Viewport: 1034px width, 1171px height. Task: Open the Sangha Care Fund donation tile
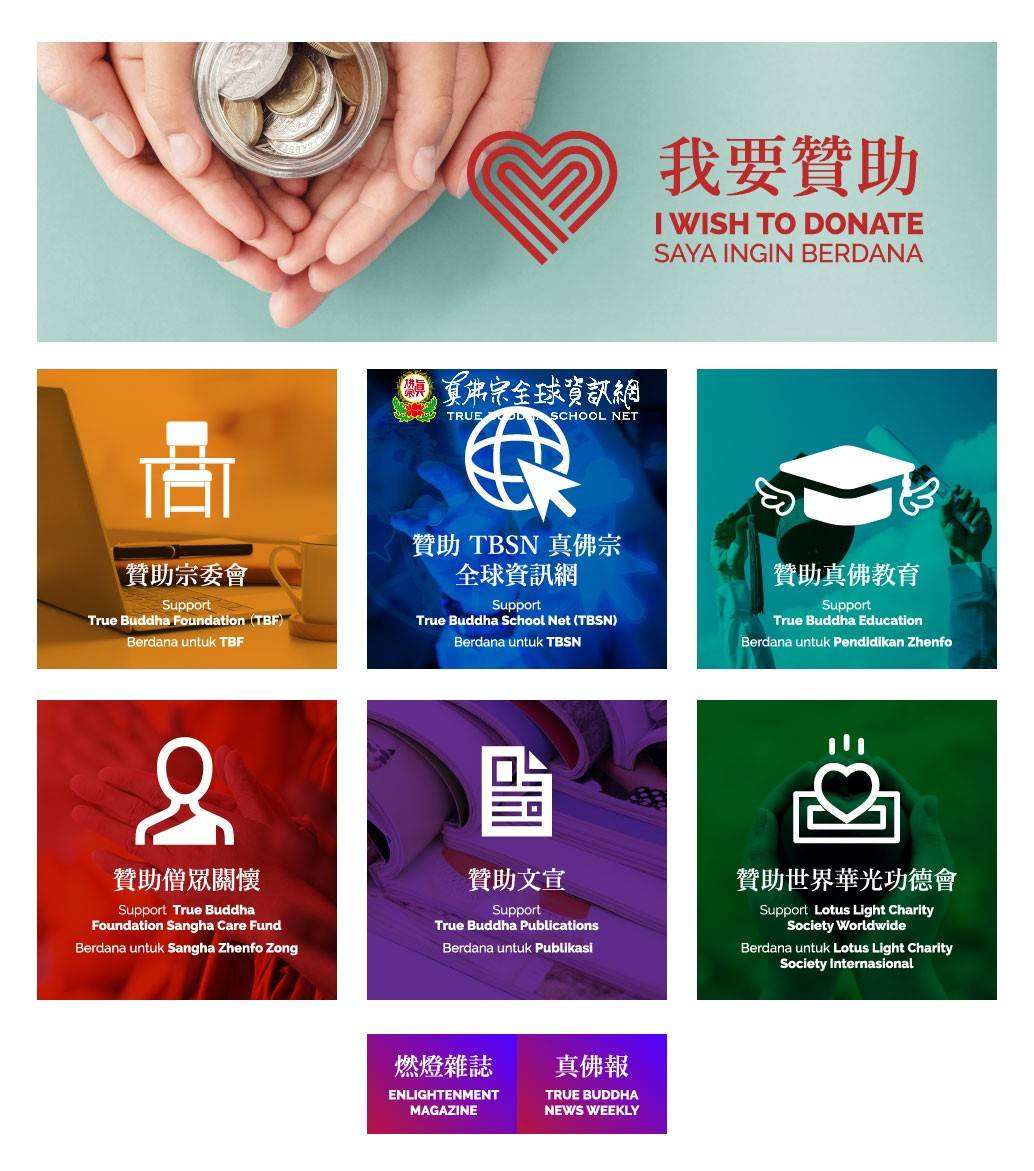[186, 849]
